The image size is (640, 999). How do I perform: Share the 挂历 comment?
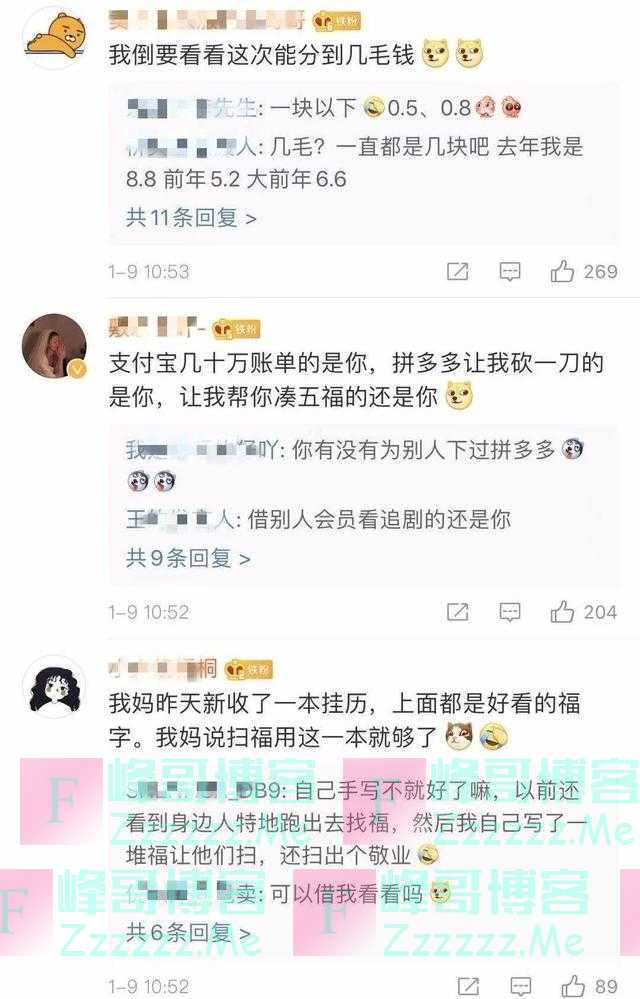(x=458, y=985)
